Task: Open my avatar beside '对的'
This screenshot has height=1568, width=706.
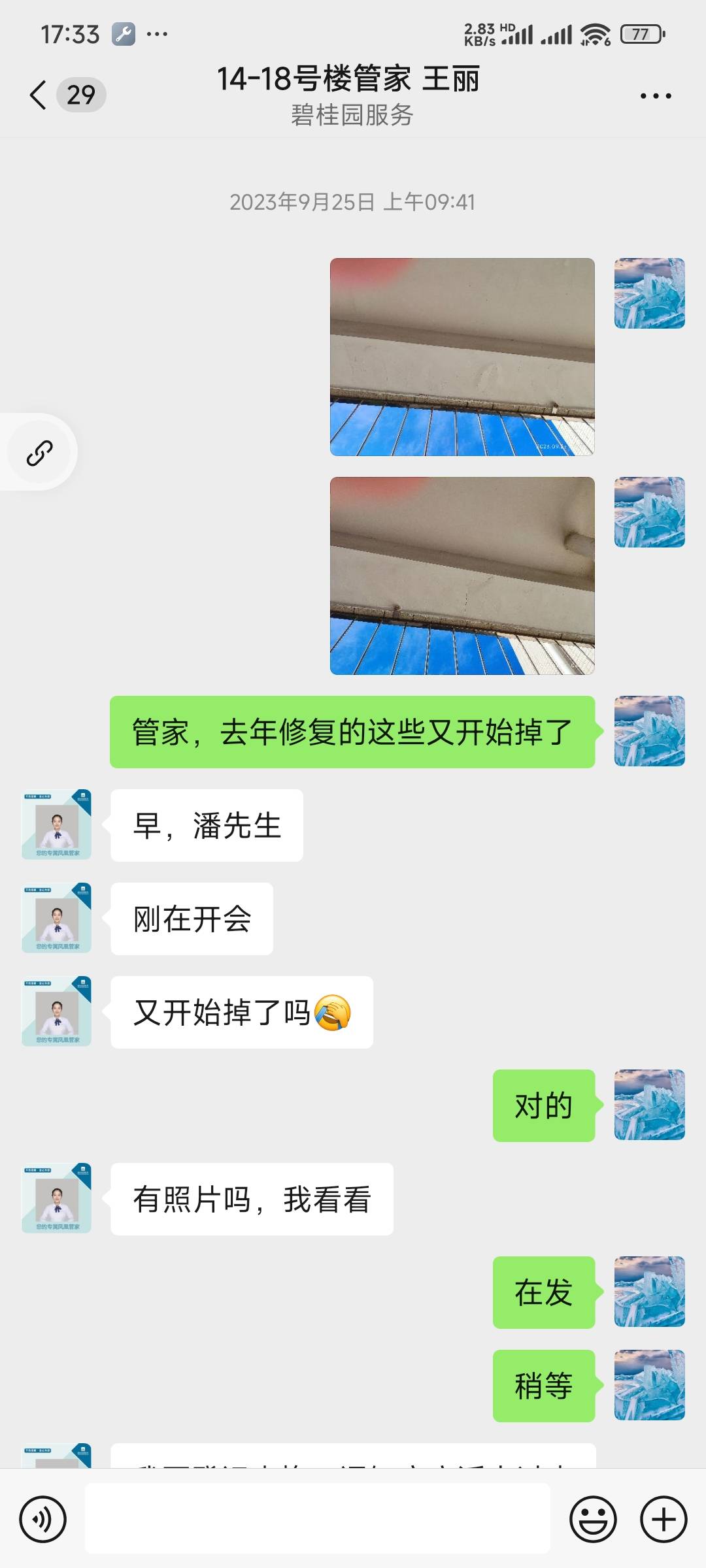Action: coord(649,1105)
